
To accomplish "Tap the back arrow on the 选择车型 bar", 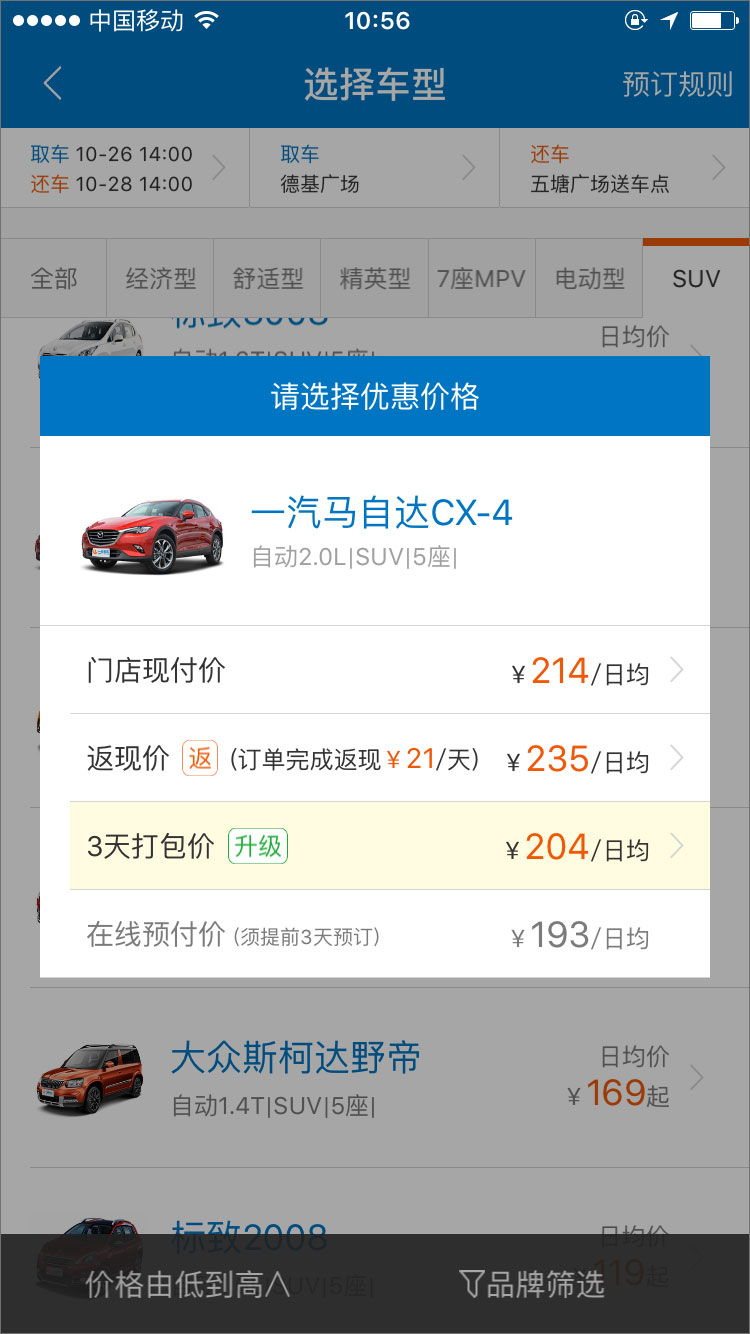I will (52, 84).
